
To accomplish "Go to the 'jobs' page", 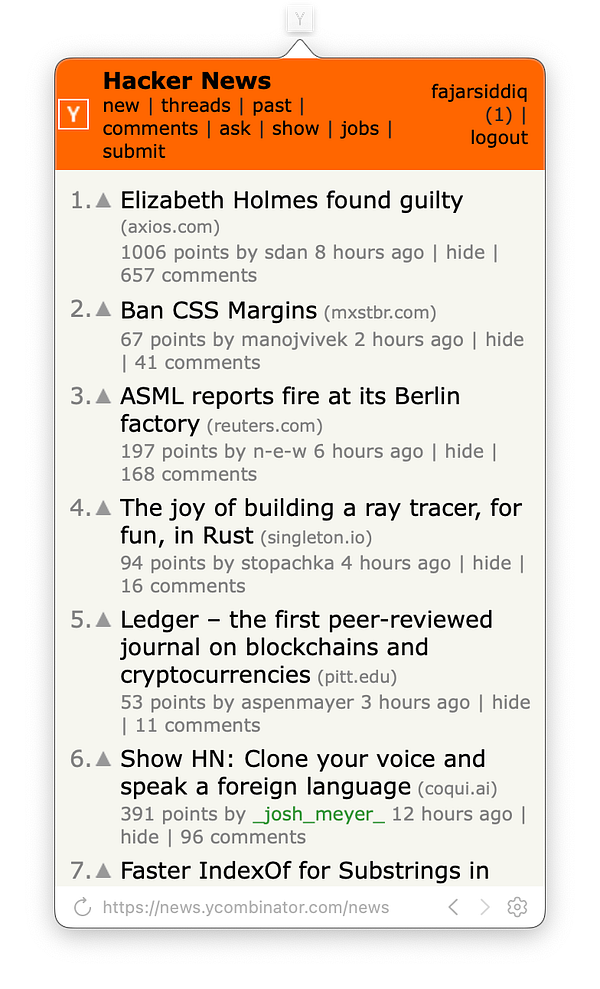I will [359, 129].
